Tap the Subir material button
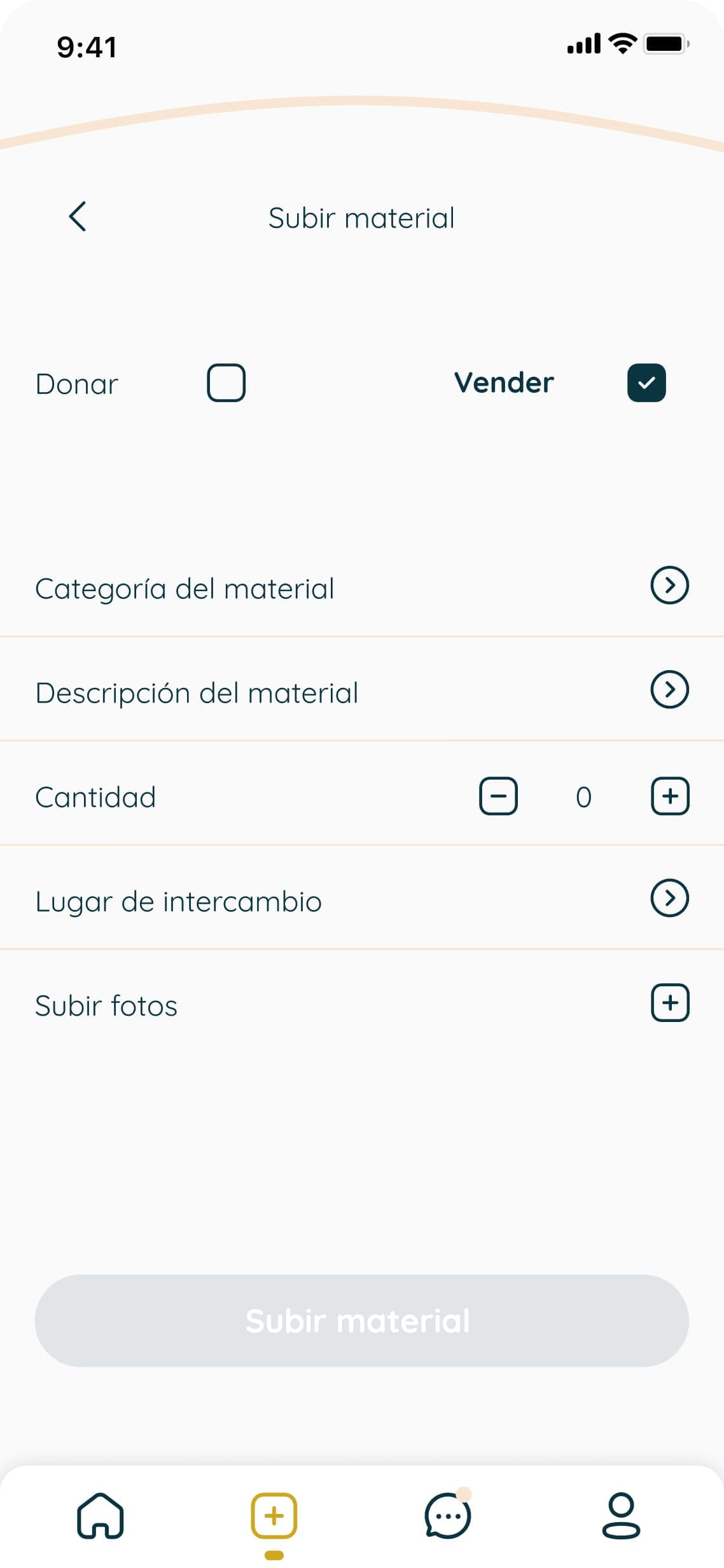The width and height of the screenshot is (724, 1568). [x=361, y=1320]
